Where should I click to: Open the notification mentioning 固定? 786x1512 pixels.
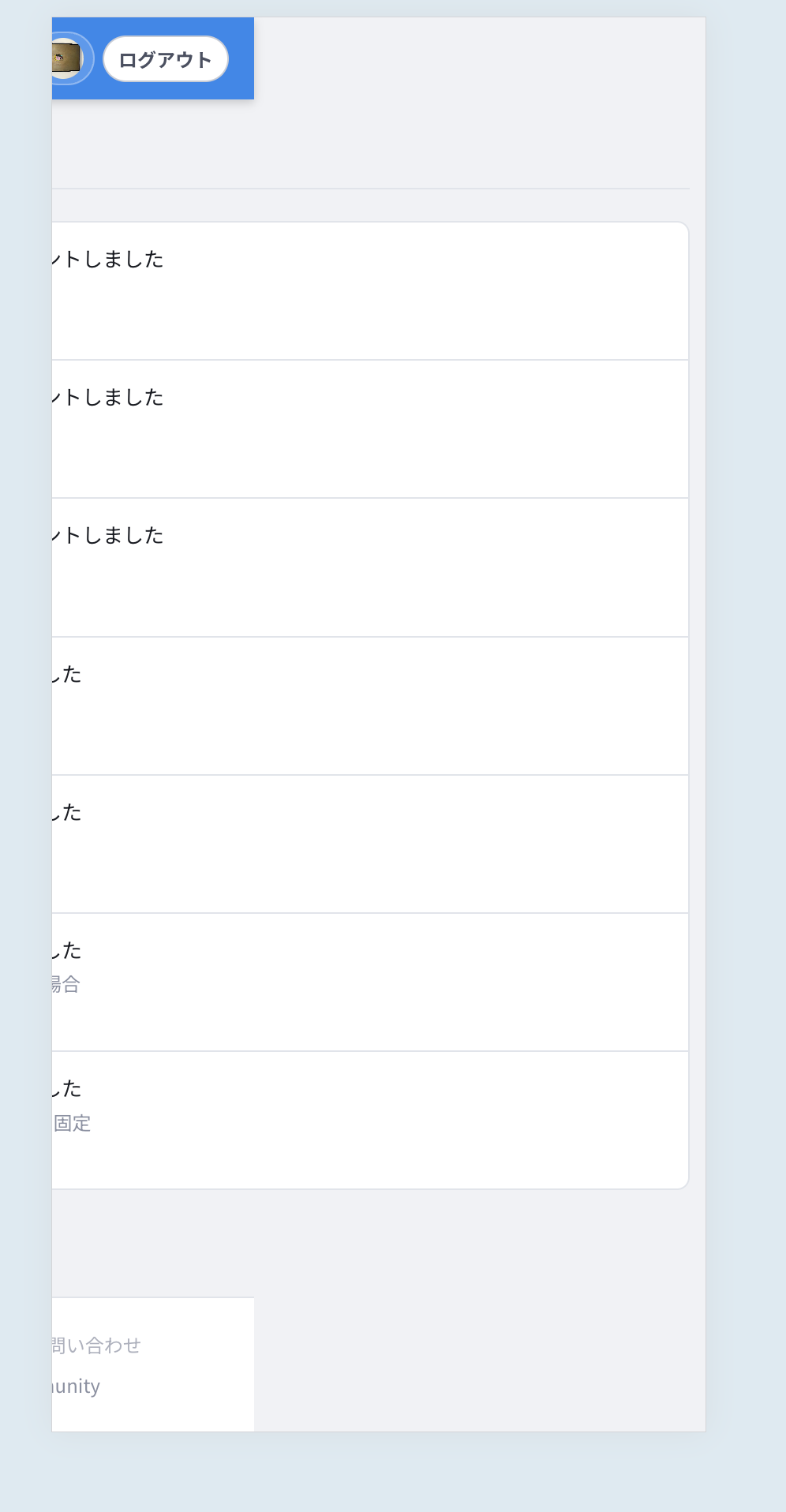[x=369, y=1120]
